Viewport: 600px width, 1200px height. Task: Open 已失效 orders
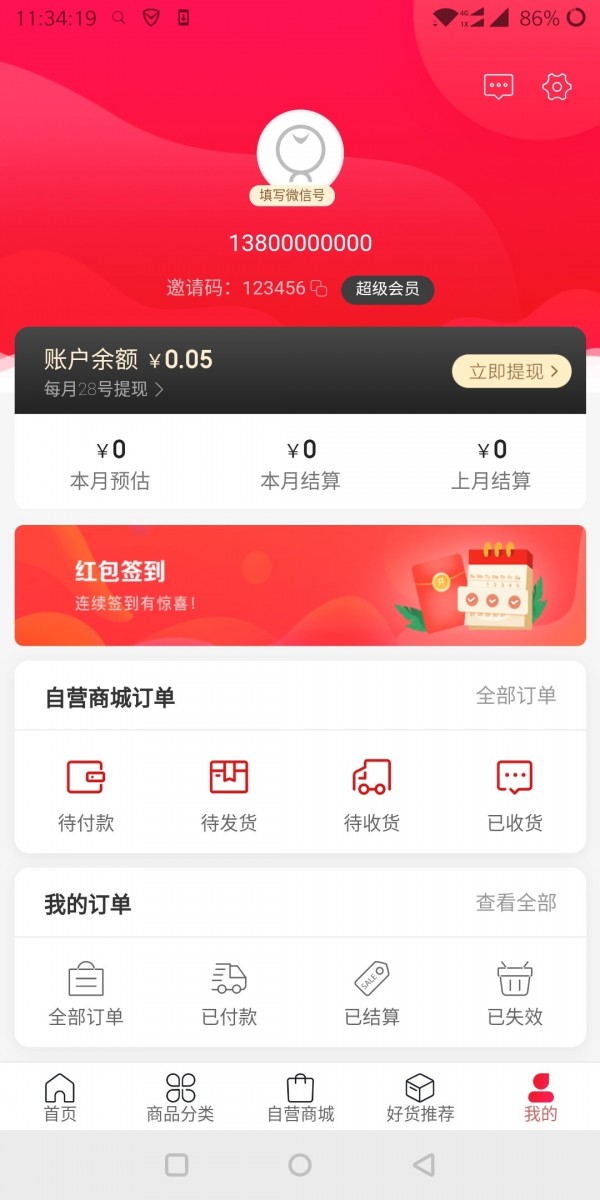click(x=515, y=993)
